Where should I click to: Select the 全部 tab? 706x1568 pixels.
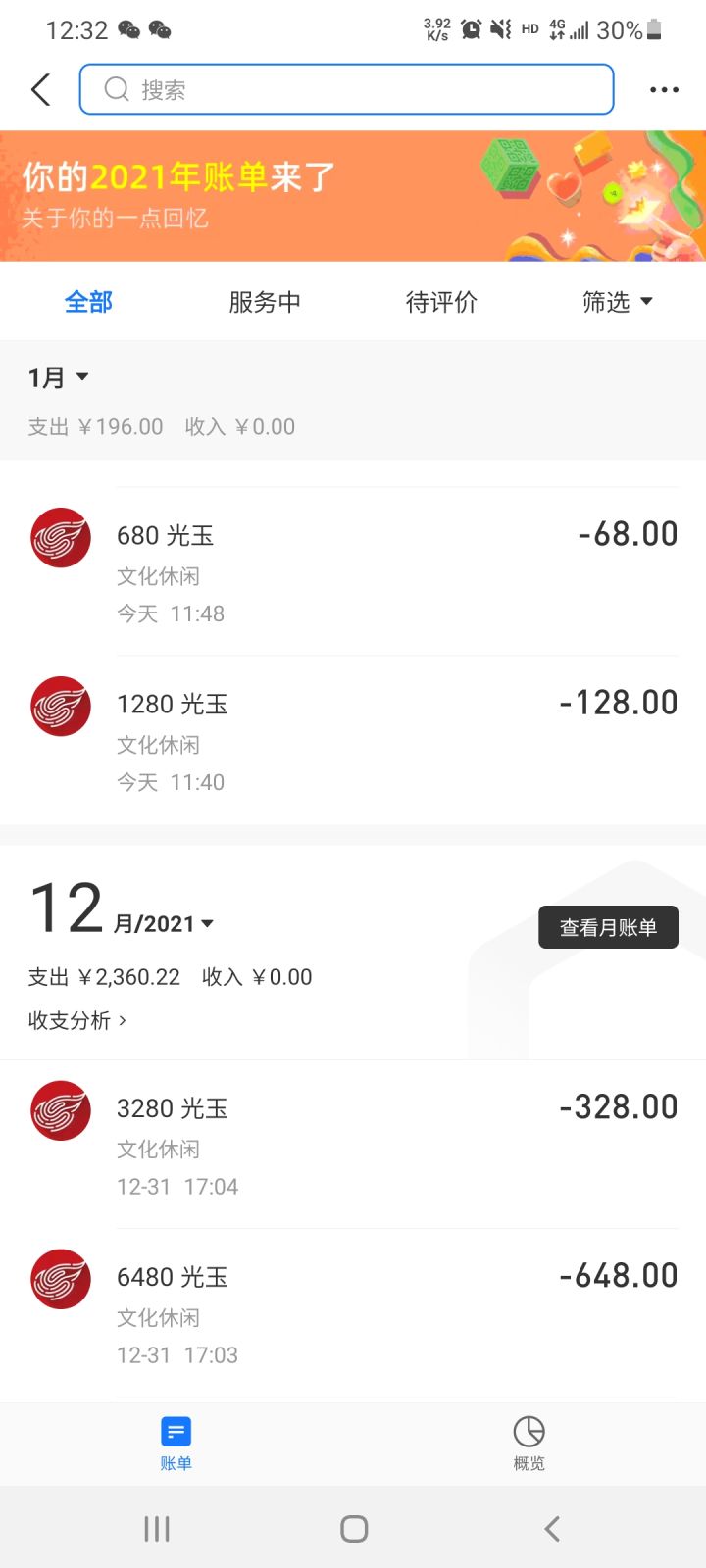88,302
